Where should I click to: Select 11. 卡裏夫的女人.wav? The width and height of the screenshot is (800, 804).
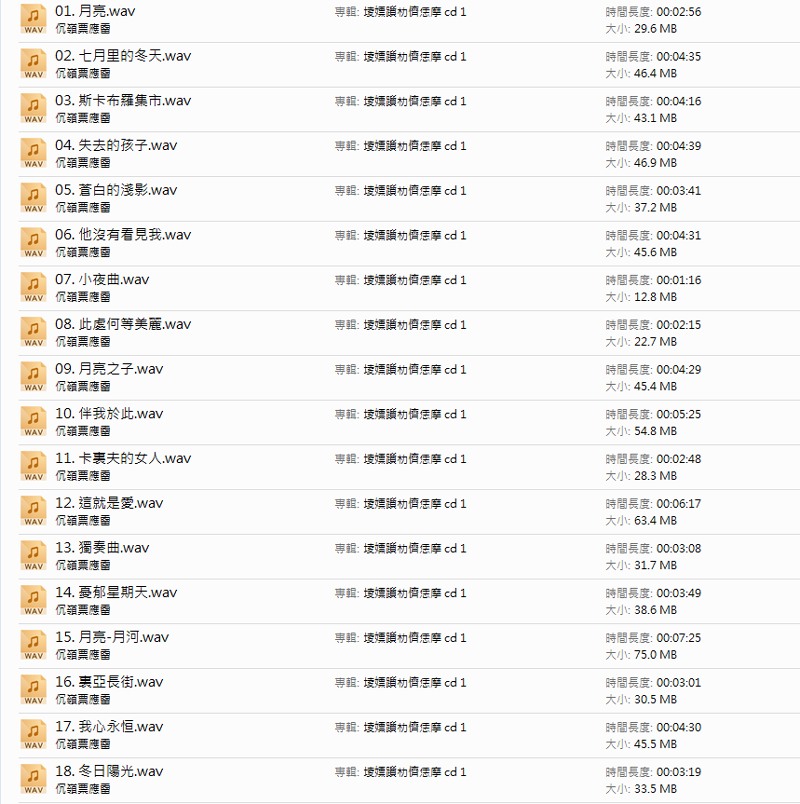point(122,459)
